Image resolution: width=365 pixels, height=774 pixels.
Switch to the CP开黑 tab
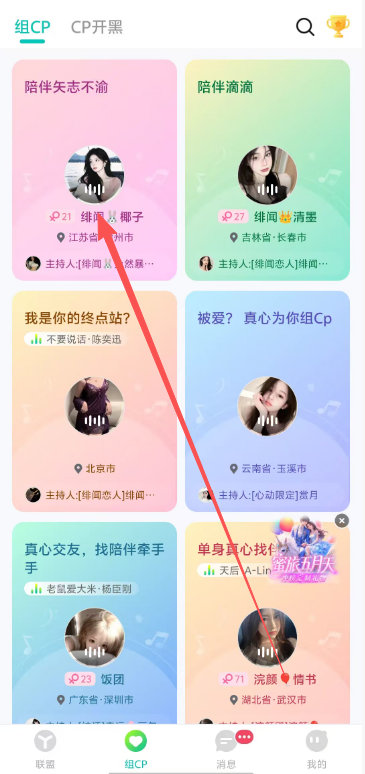97,27
